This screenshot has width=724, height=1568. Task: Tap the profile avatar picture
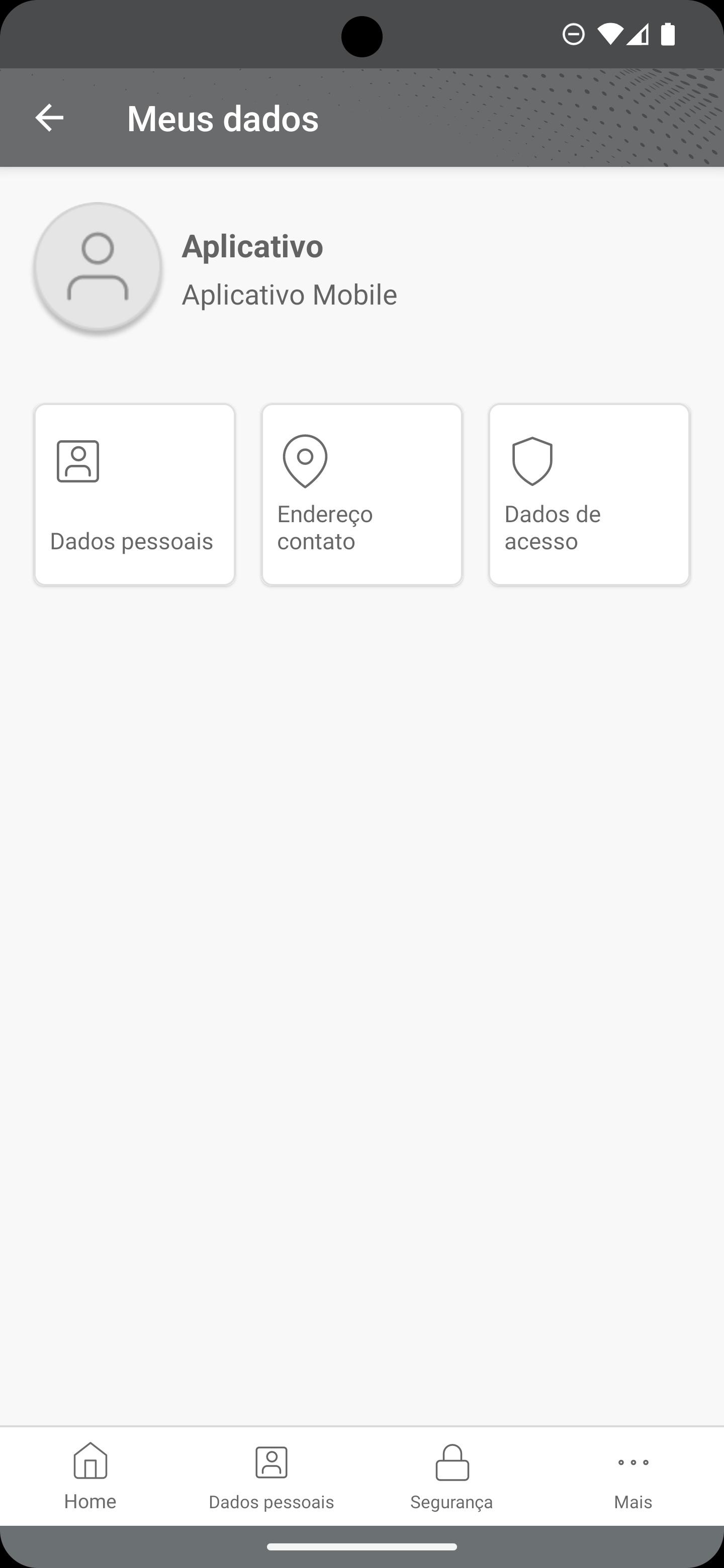pyautogui.click(x=98, y=268)
